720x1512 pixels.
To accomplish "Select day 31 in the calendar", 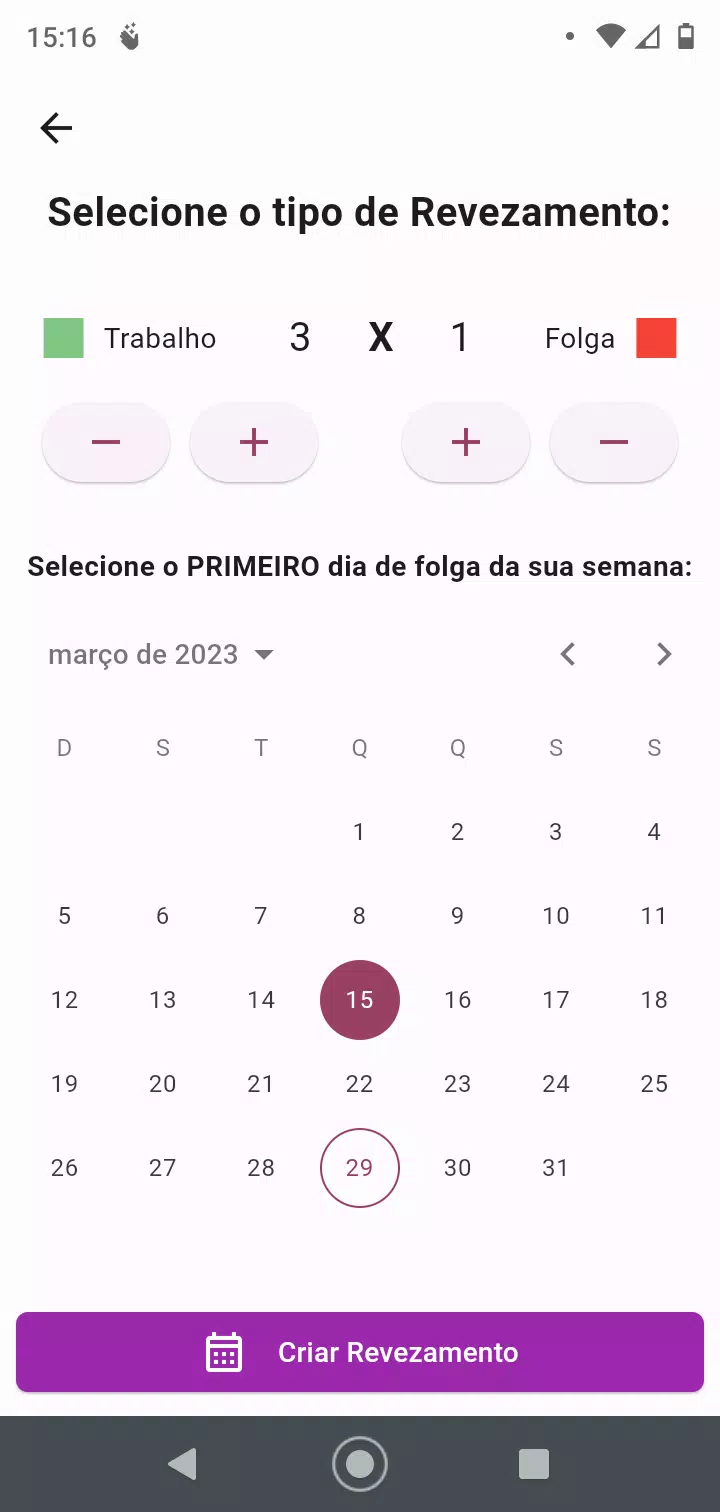I will point(556,1168).
